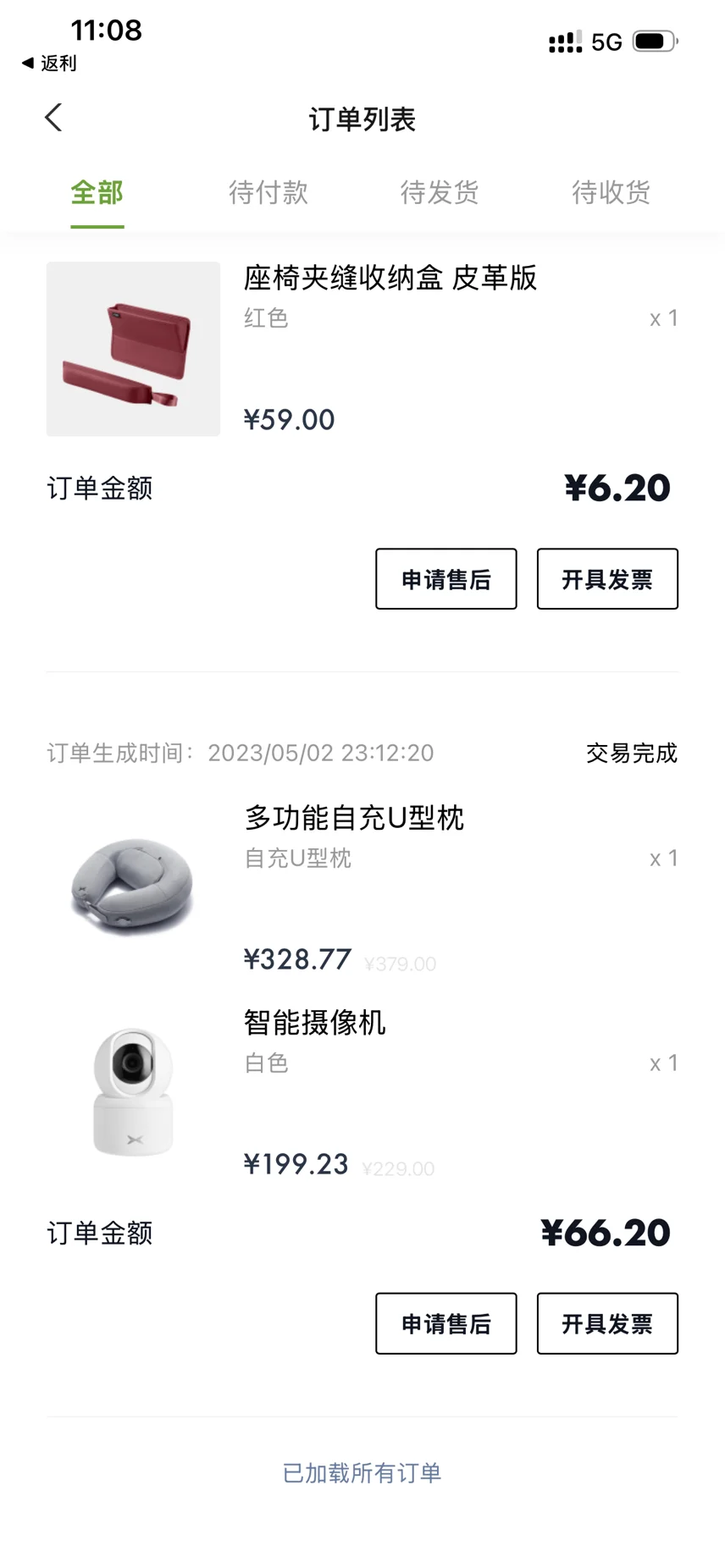Tap 开具发票 for the ¥6.20 order
This screenshot has height=1568, width=725.
[x=607, y=579]
